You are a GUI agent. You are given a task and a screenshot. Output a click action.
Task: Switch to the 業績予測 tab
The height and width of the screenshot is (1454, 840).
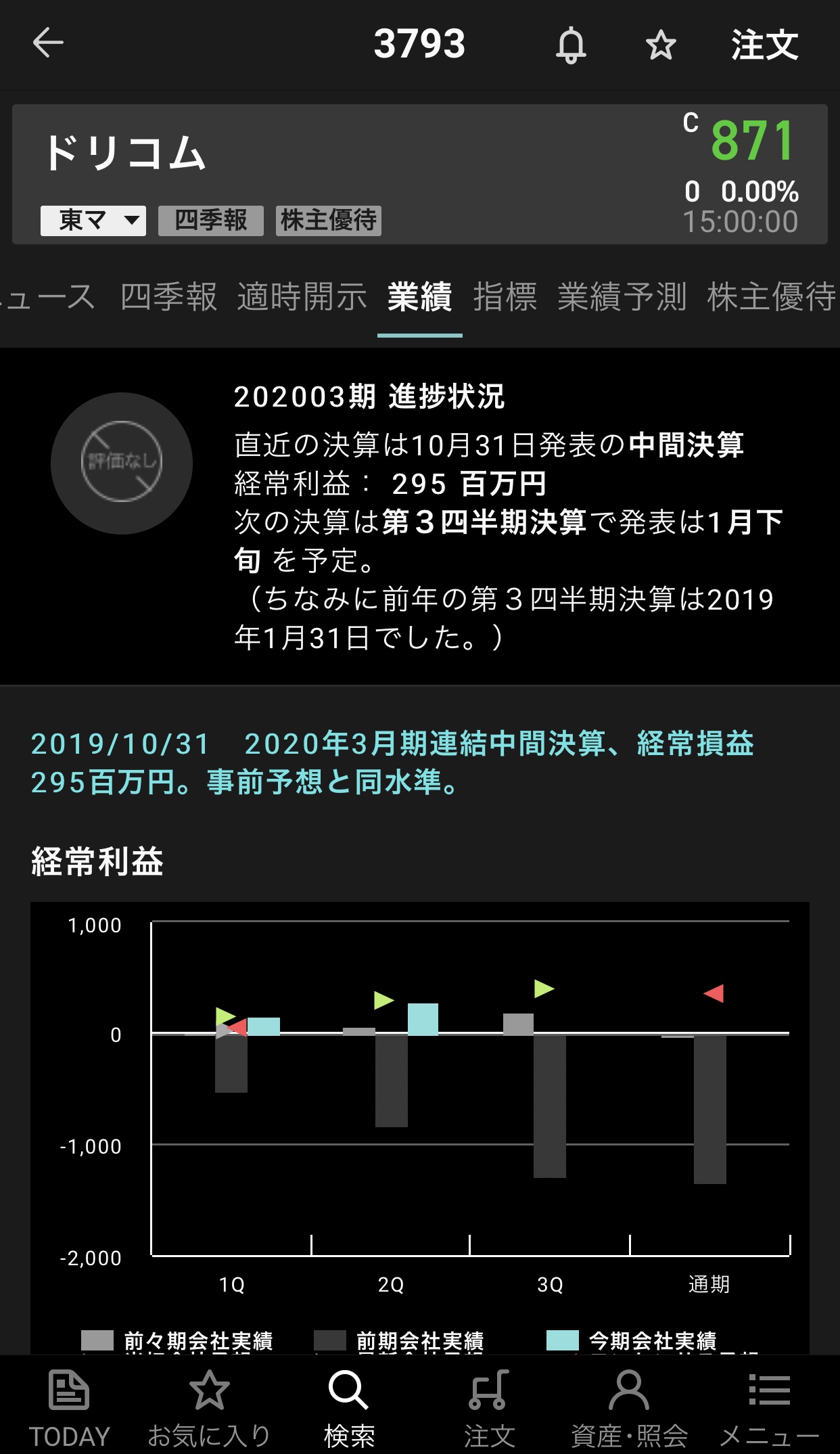622,297
